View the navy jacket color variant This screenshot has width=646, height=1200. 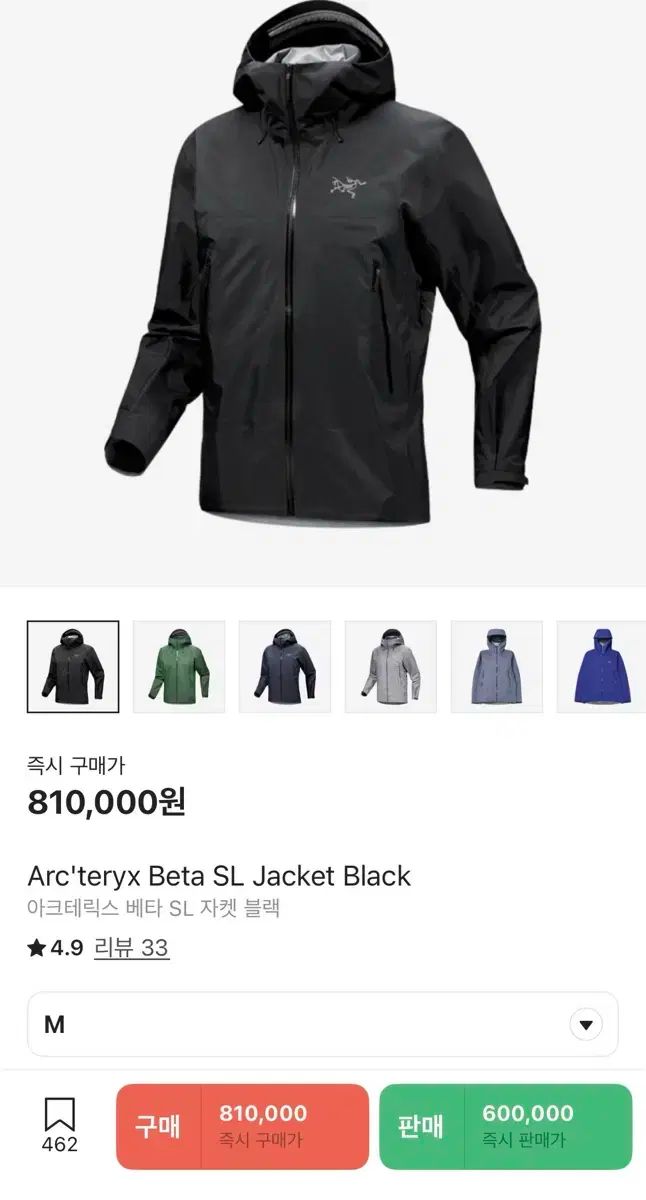coord(285,667)
